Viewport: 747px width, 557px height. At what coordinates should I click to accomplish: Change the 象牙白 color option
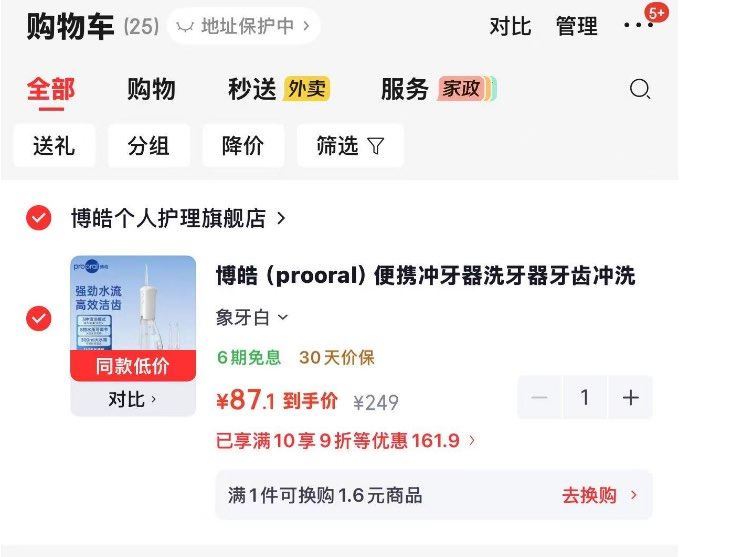coord(252,317)
